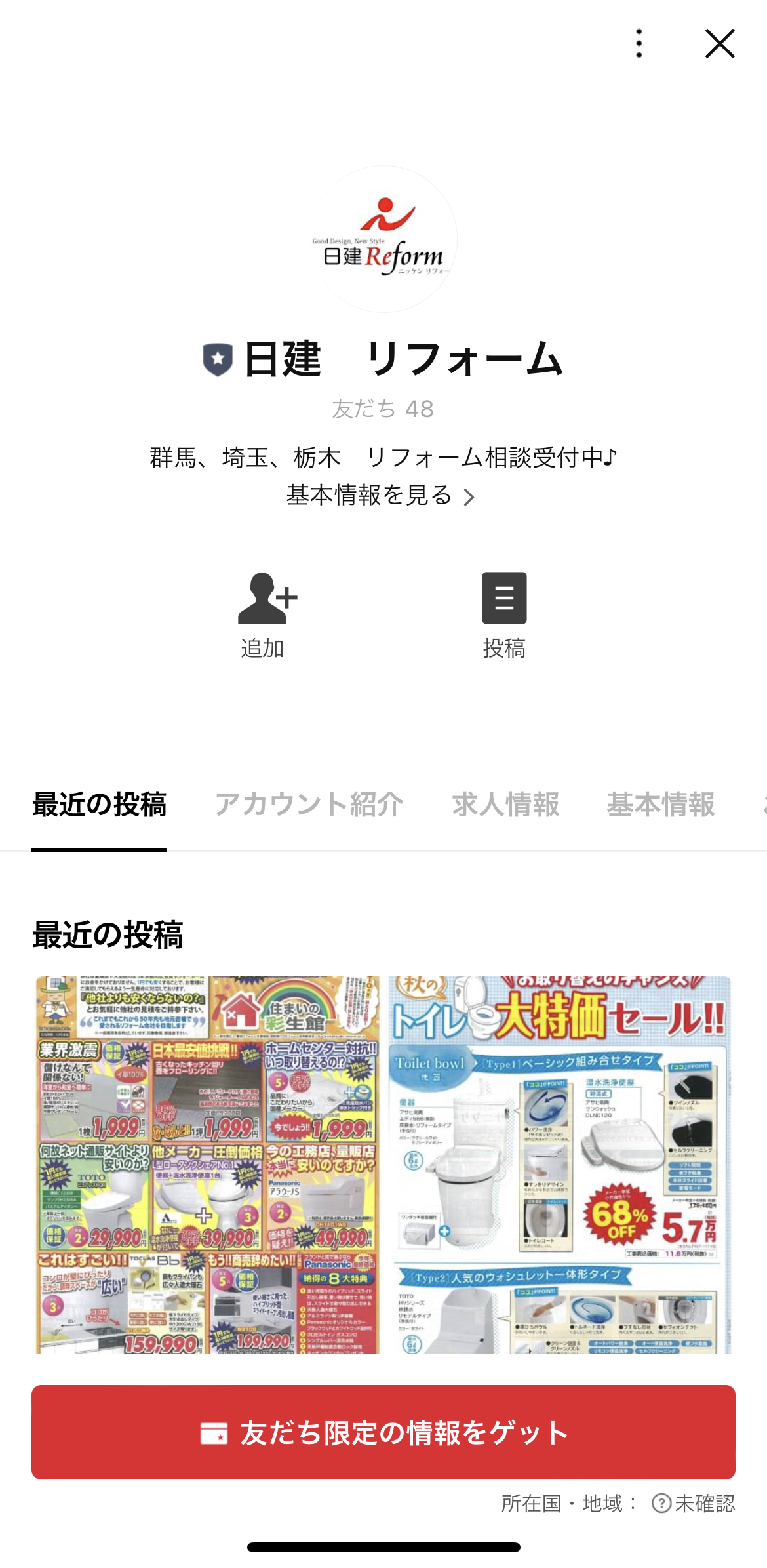The image size is (767, 1568).
Task: Close the profile page with the X
Action: coord(720,43)
